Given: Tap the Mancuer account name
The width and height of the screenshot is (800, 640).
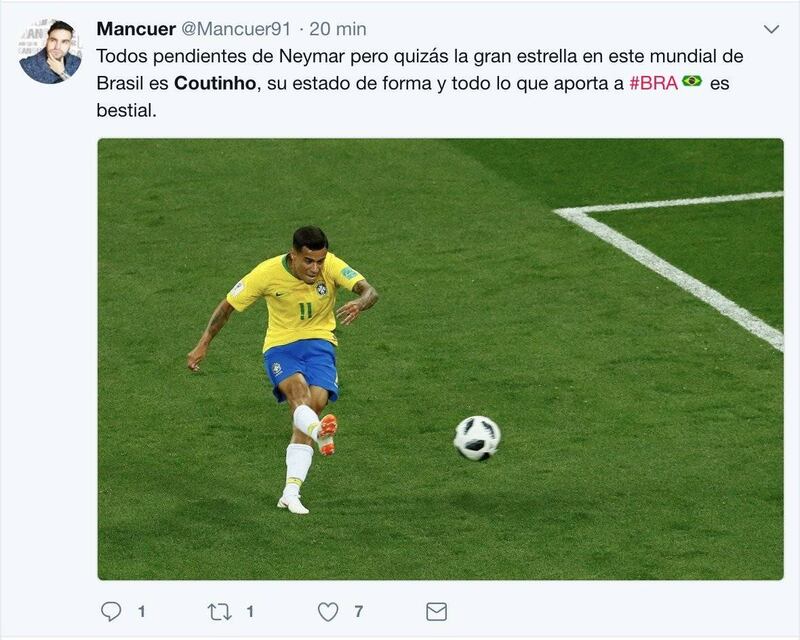Looking at the screenshot, I should click(136, 29).
